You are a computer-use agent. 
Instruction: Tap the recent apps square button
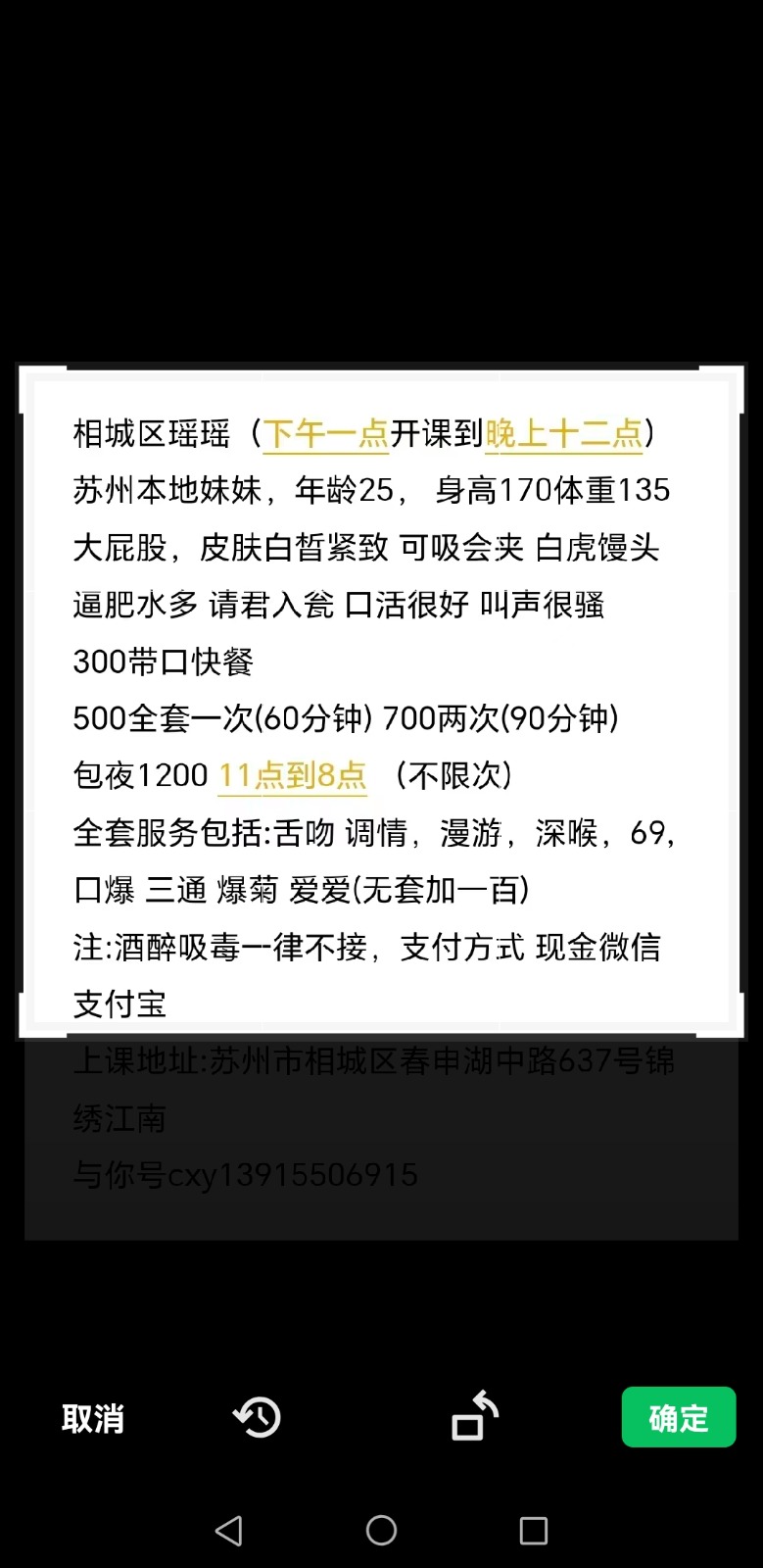click(534, 1529)
